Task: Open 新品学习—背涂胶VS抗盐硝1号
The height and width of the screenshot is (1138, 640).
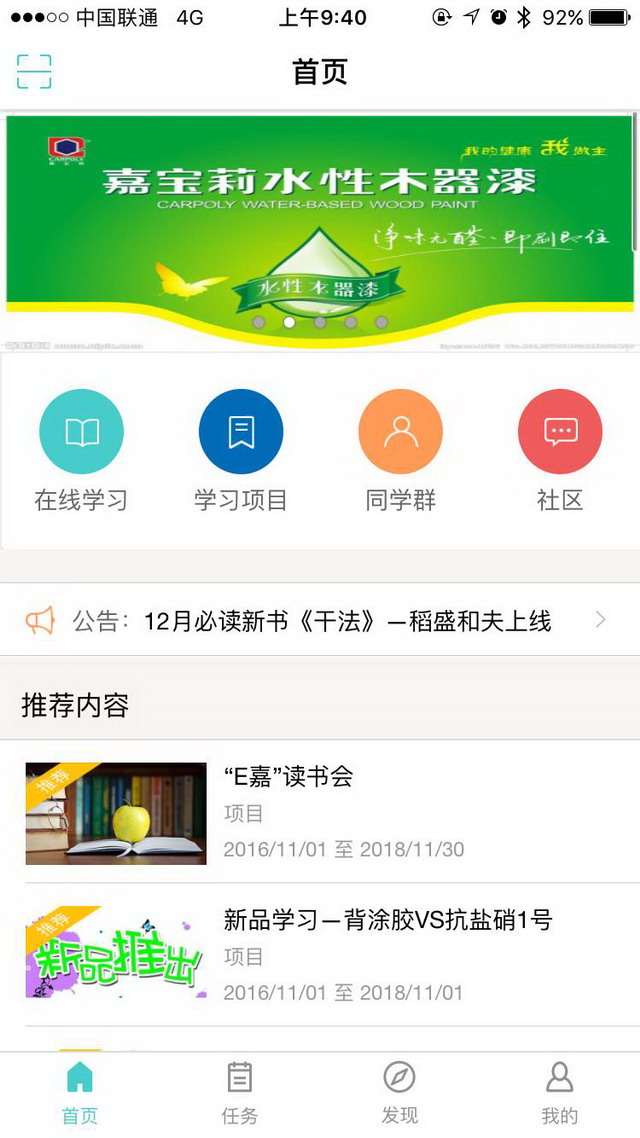Action: pyautogui.click(x=320, y=955)
